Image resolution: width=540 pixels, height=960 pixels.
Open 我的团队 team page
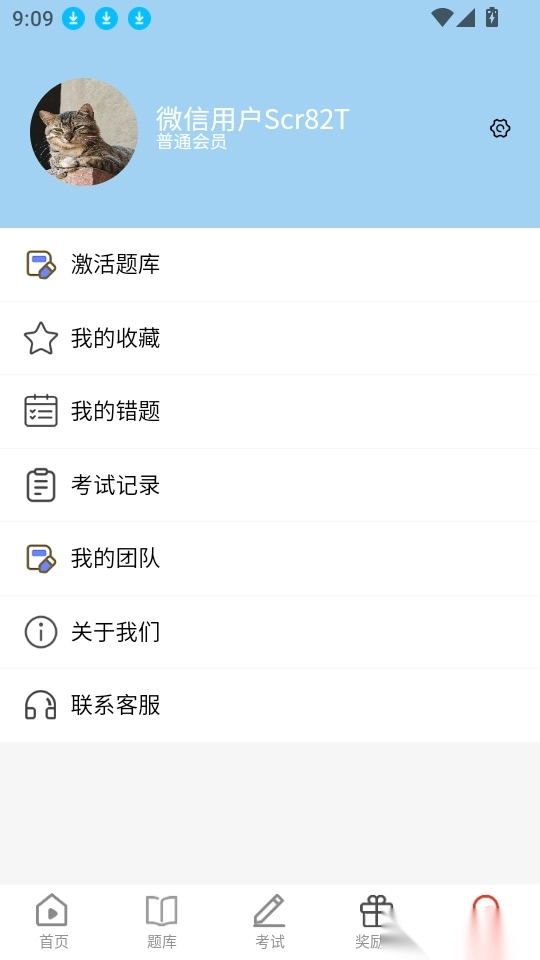[x=270, y=558]
